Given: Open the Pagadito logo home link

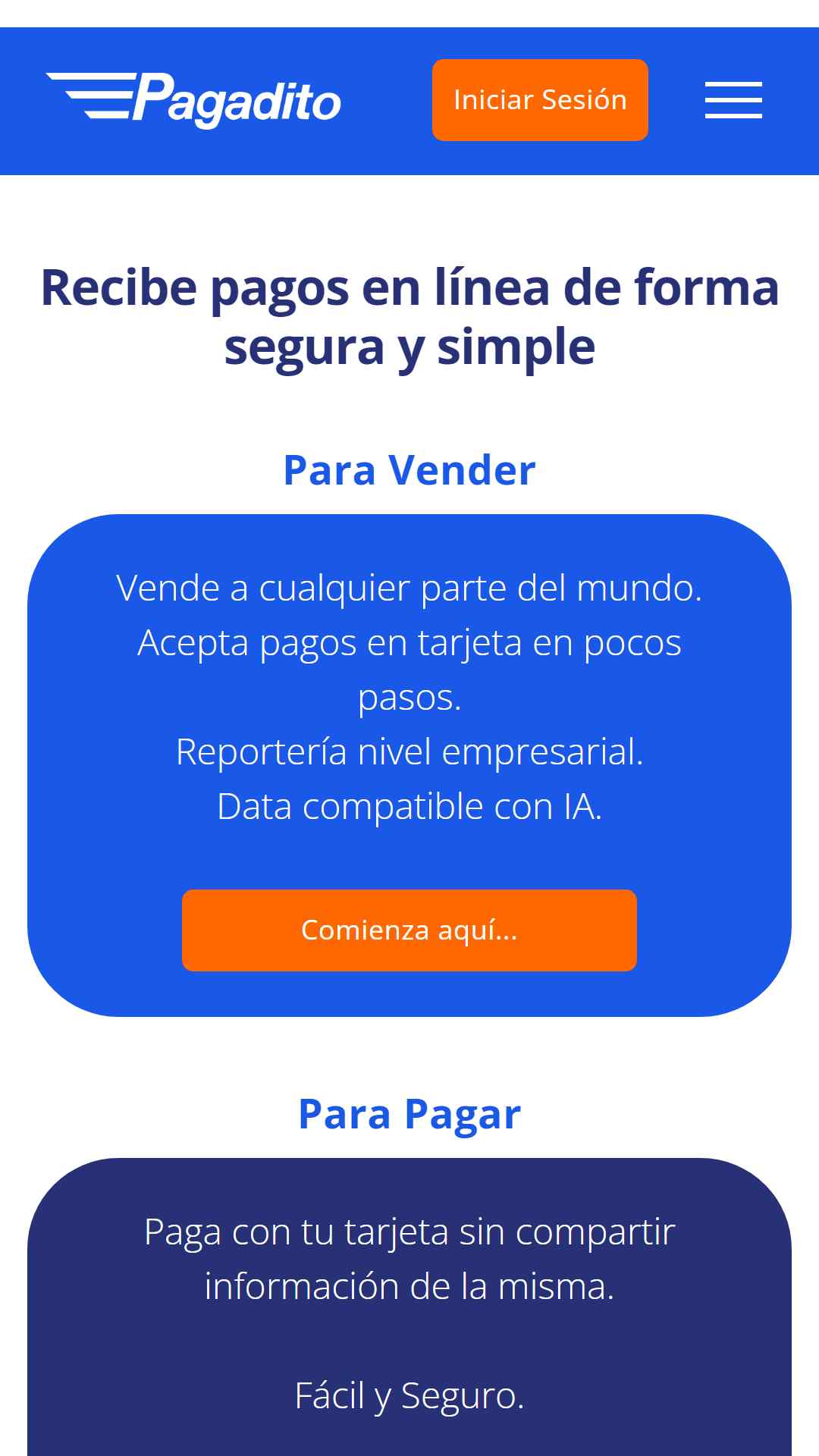Looking at the screenshot, I should (x=194, y=100).
